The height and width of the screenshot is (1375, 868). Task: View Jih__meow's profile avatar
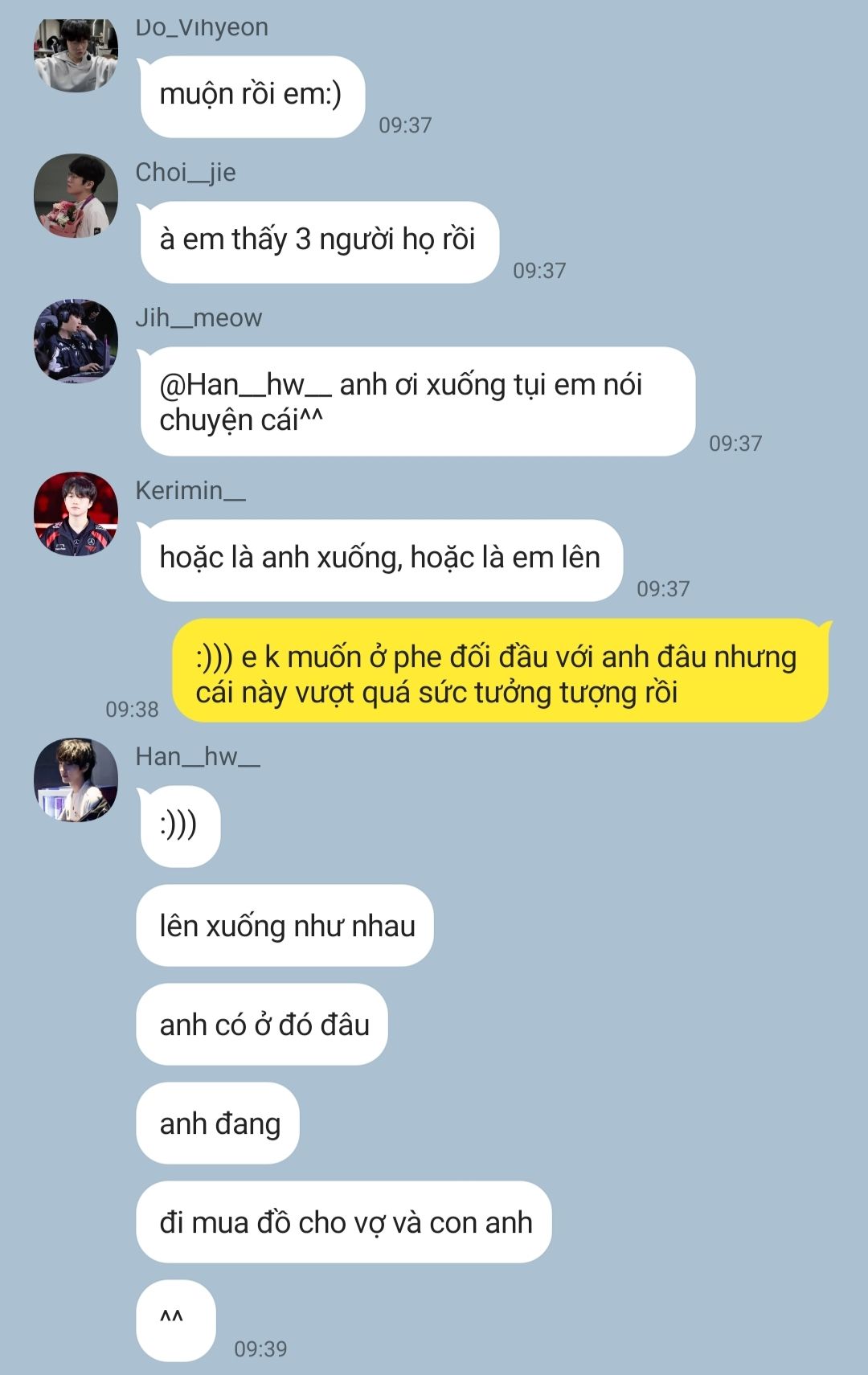coord(76,341)
